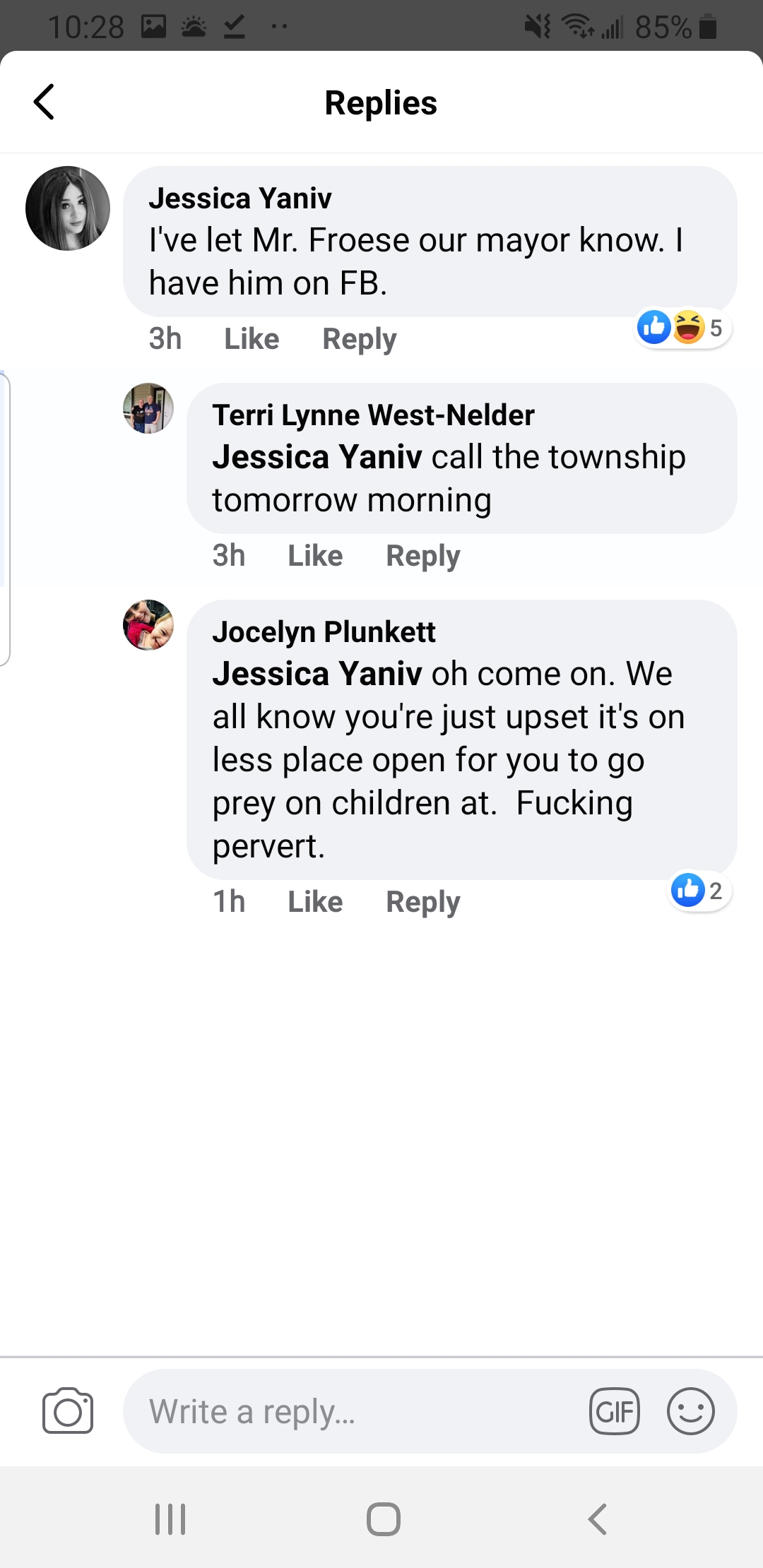View the 5 reactions on Jessica's comment
The height and width of the screenshot is (1568, 763).
tap(682, 328)
